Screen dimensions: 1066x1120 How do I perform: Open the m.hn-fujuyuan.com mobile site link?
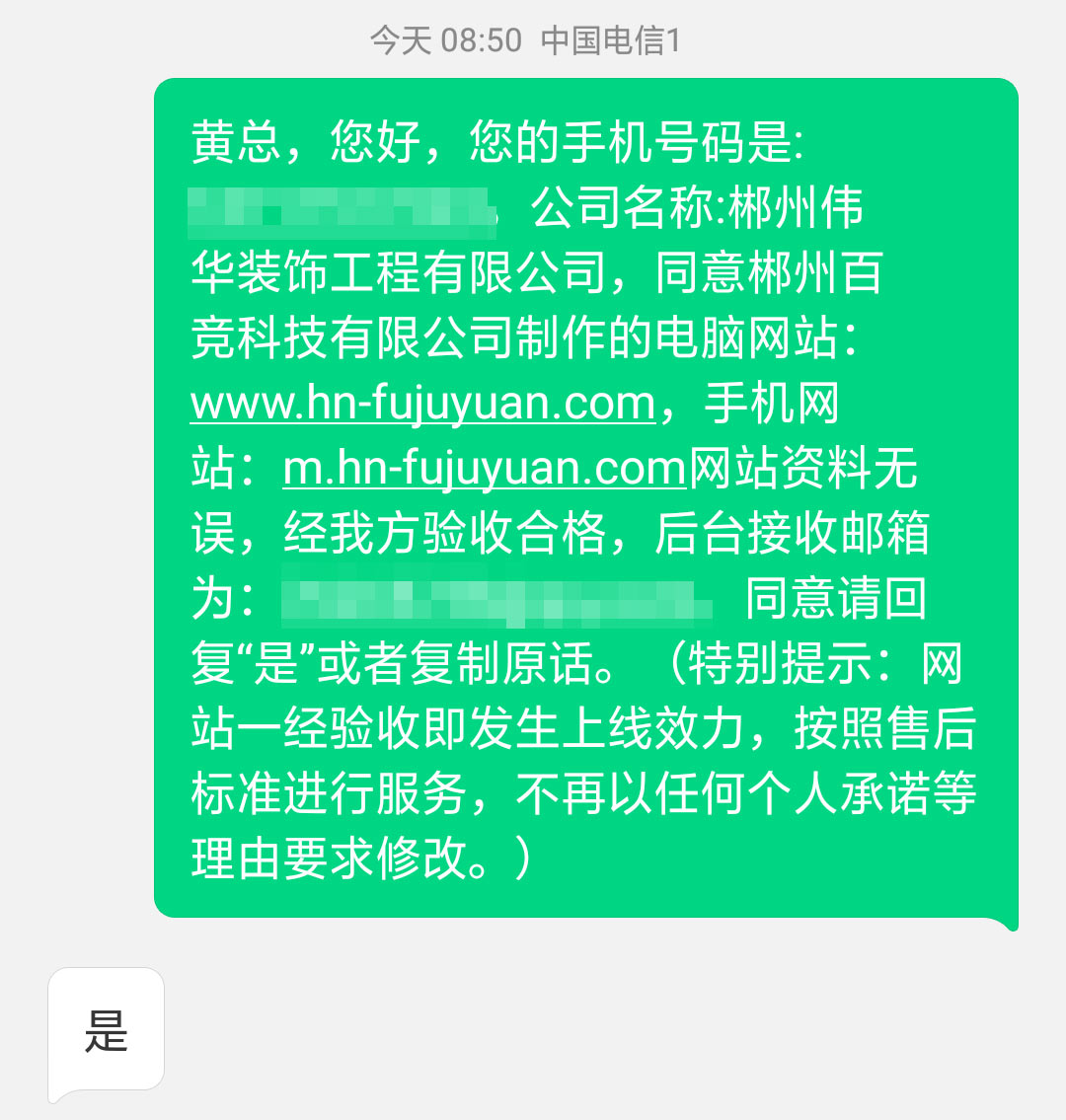(484, 468)
